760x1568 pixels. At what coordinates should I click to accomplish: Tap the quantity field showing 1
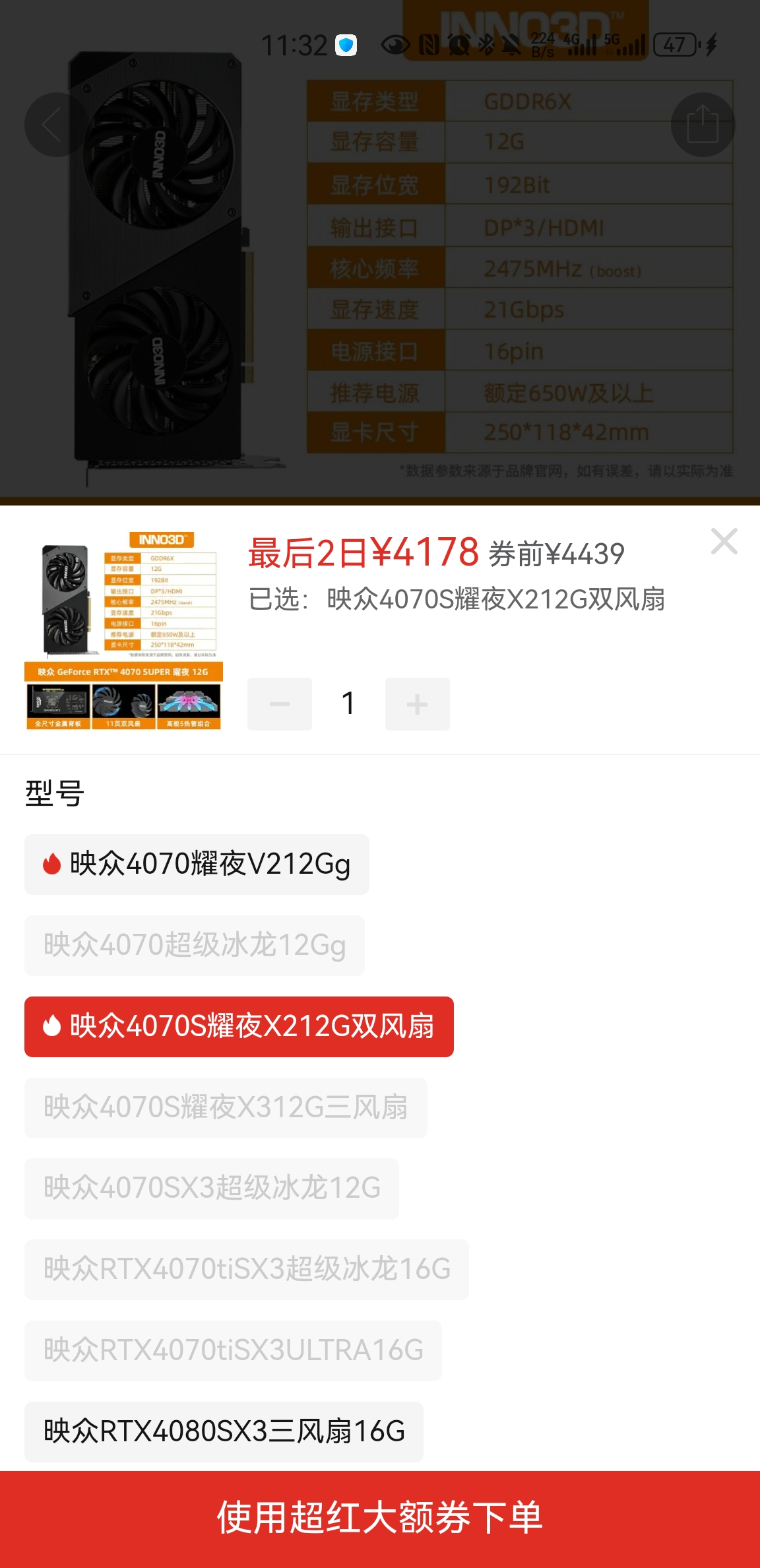click(x=348, y=703)
